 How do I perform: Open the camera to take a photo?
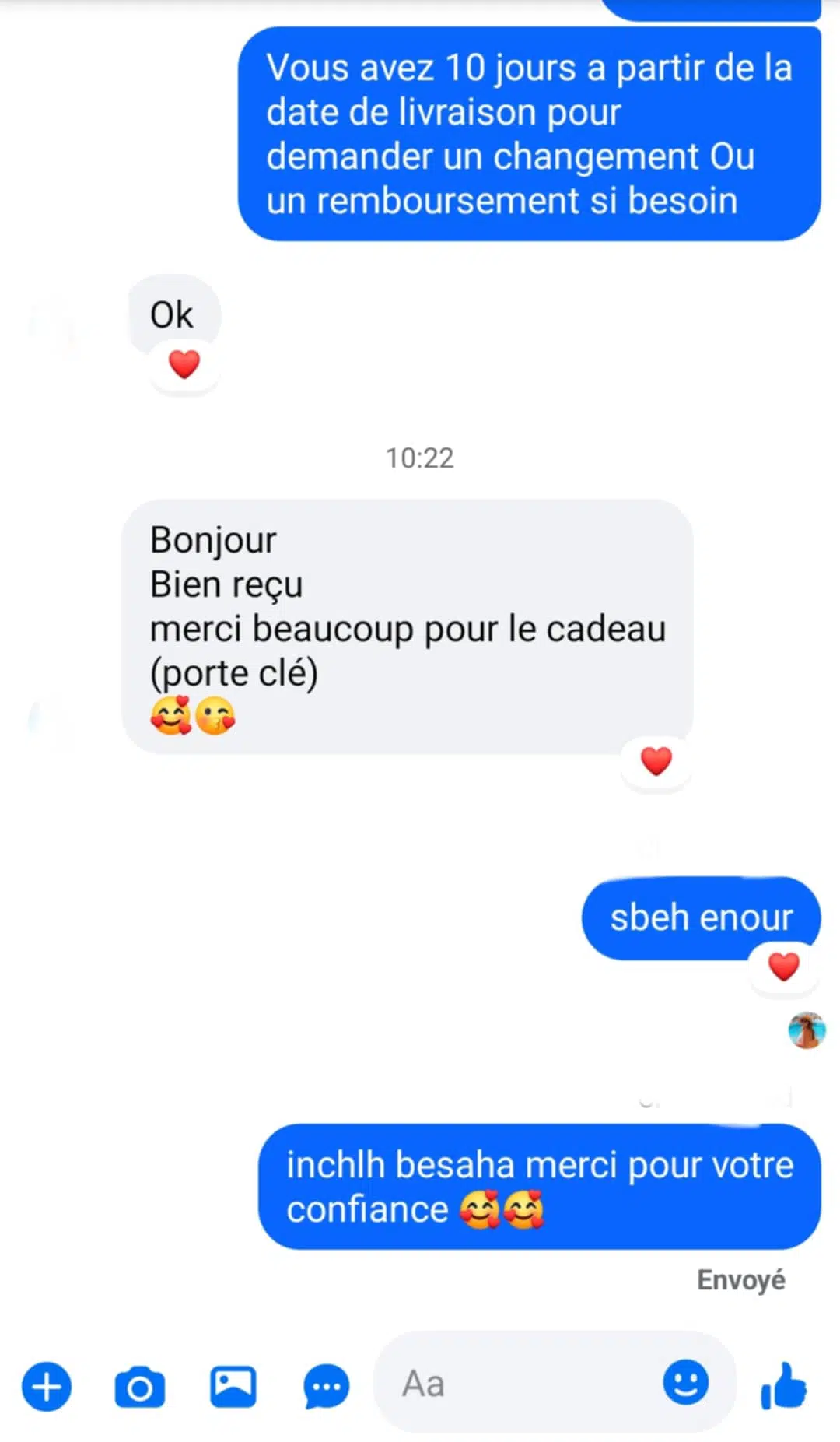(x=140, y=1387)
